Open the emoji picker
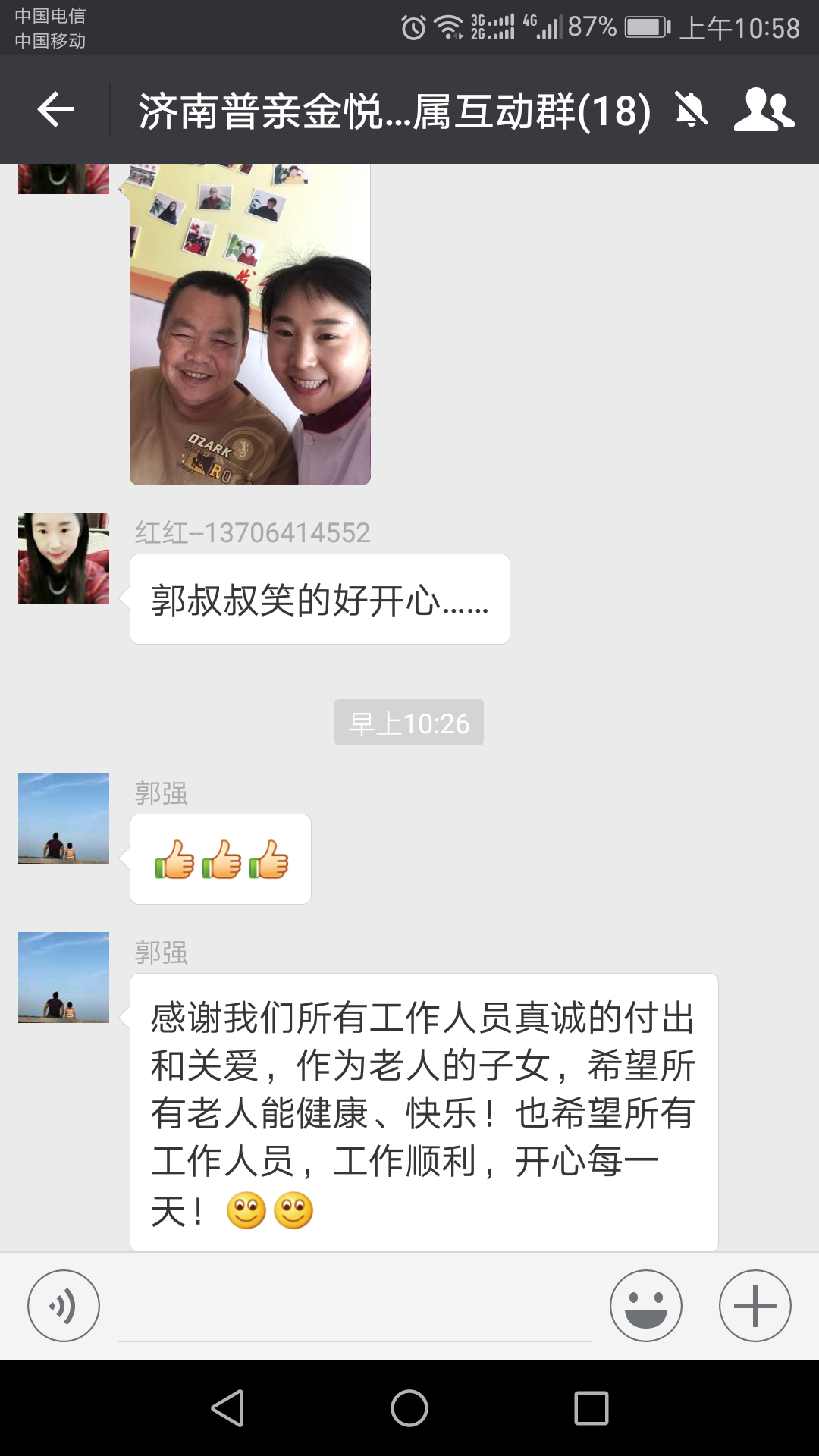This screenshot has width=819, height=1456. [645, 1306]
